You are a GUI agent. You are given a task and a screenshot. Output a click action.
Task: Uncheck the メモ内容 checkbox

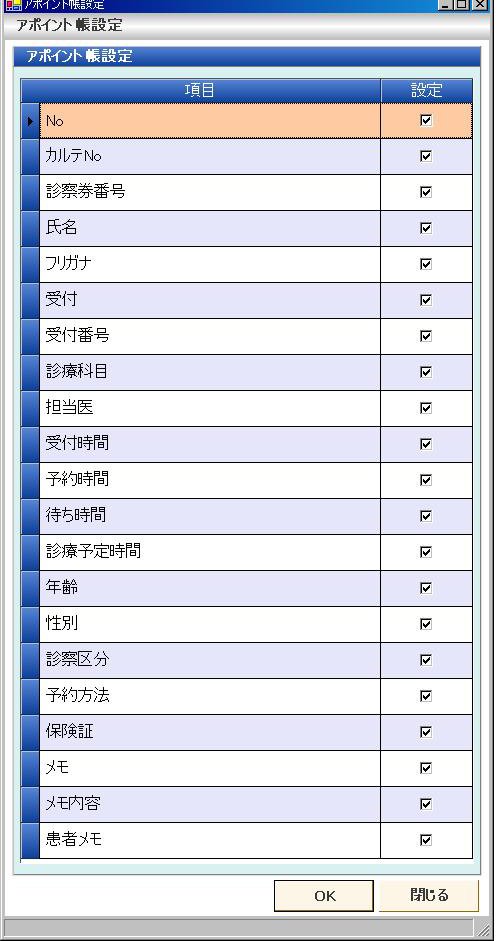[426, 805]
